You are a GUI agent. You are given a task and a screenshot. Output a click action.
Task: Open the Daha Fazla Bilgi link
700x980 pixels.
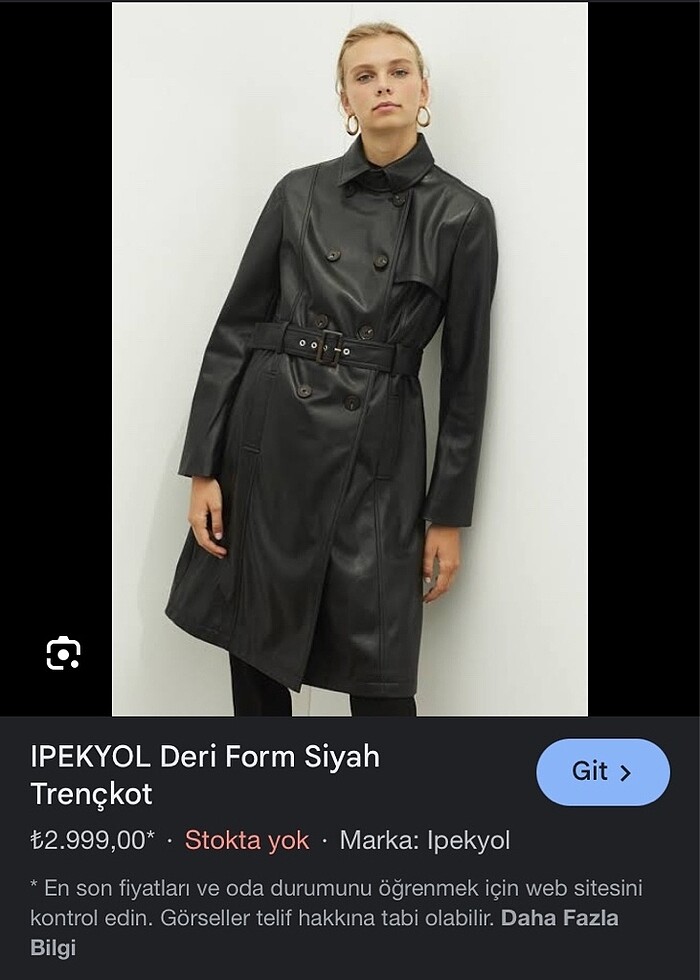point(559,918)
